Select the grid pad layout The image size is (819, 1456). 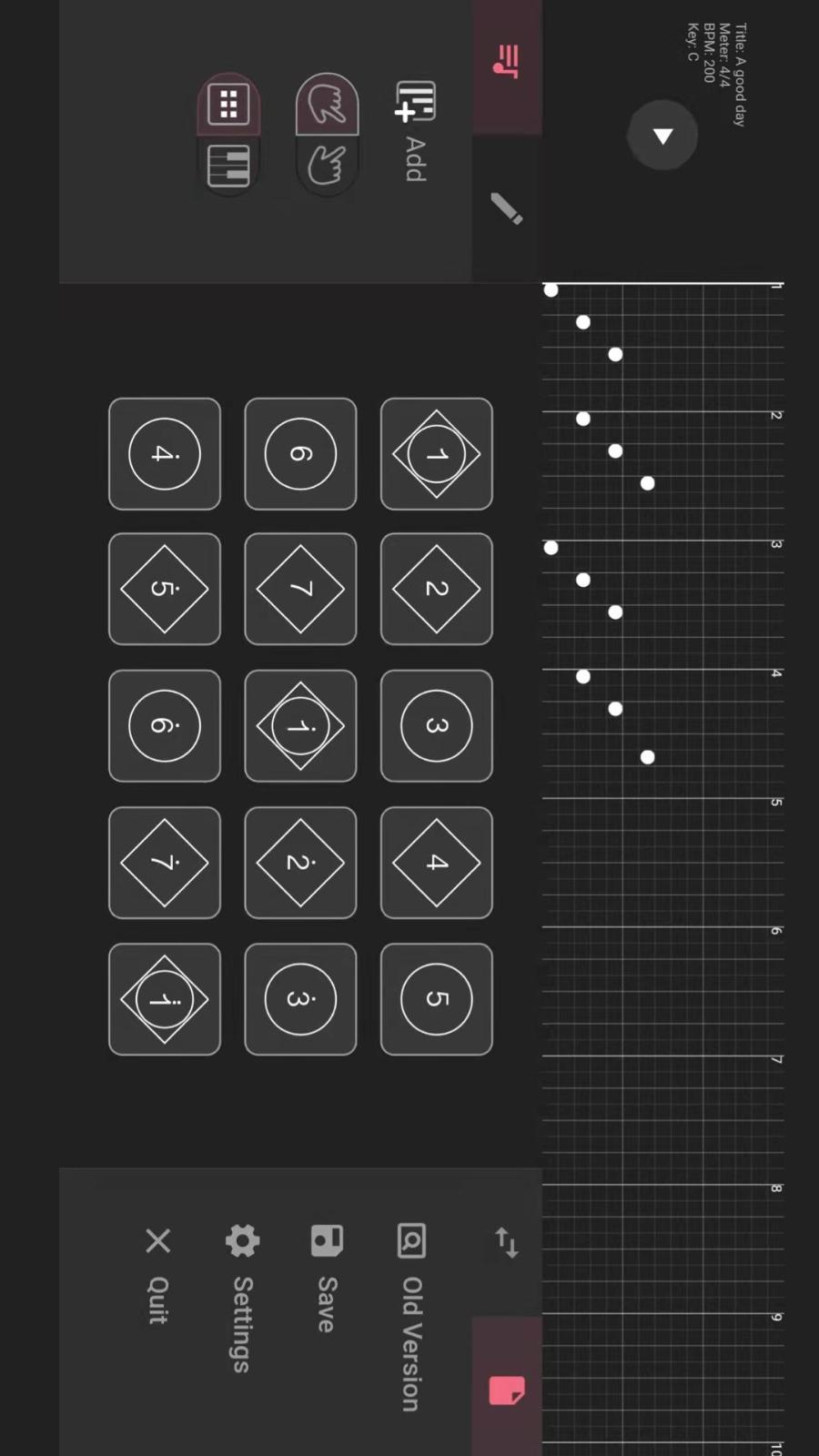(228, 105)
